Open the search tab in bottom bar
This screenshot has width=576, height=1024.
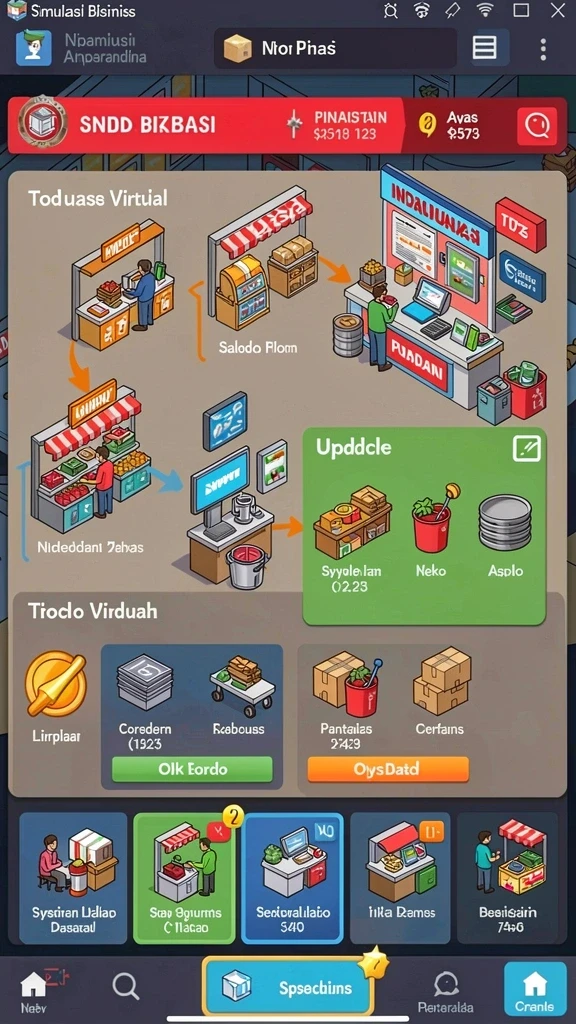[125, 987]
